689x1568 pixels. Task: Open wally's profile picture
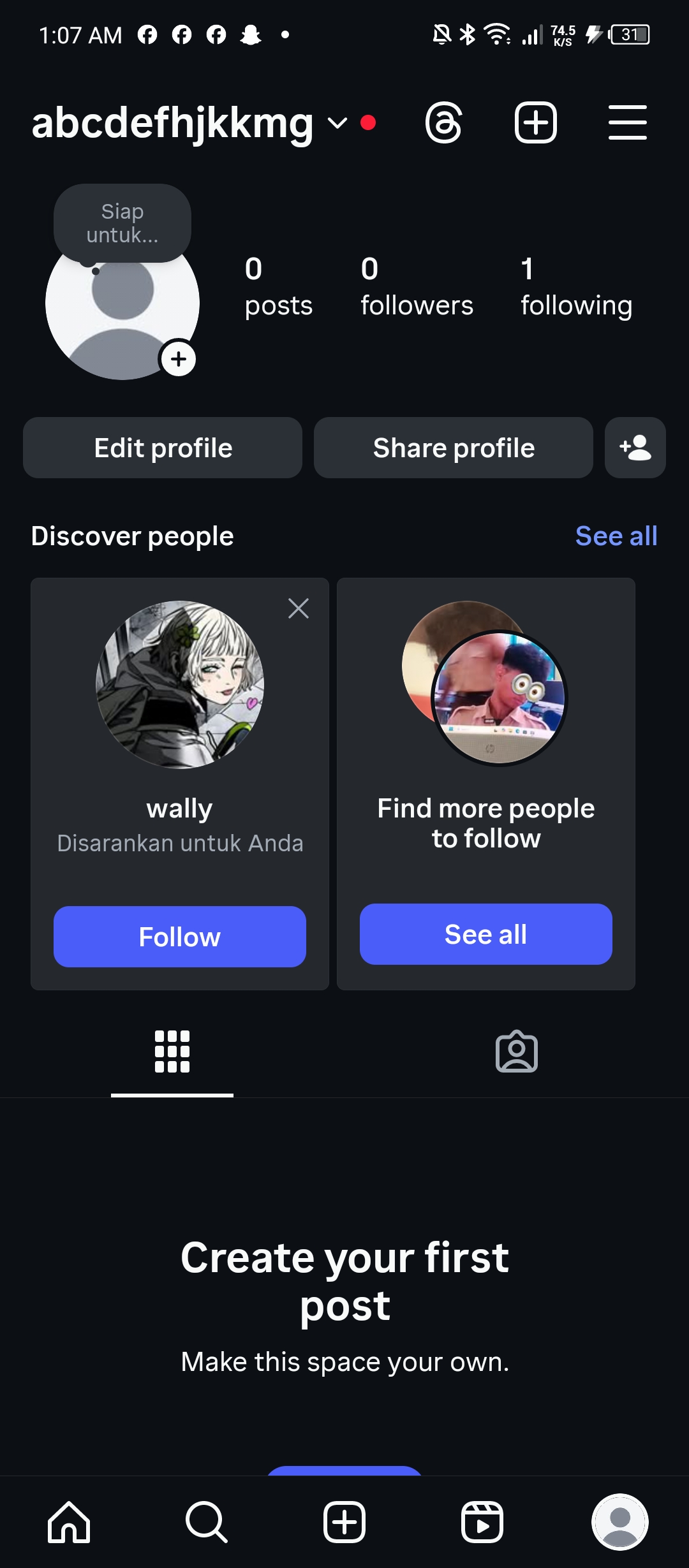pos(180,684)
